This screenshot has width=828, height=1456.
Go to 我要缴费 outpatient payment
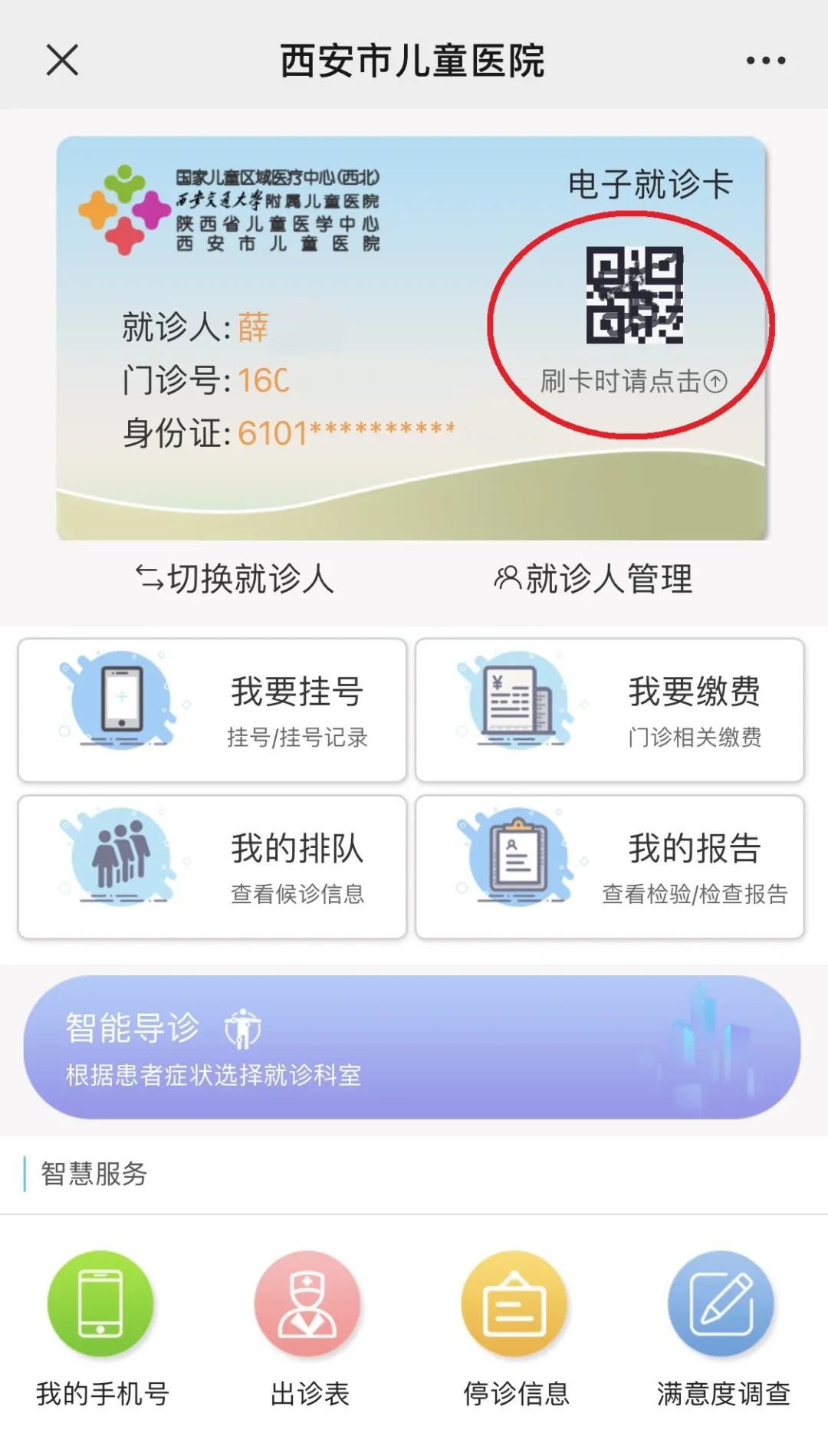click(609, 710)
